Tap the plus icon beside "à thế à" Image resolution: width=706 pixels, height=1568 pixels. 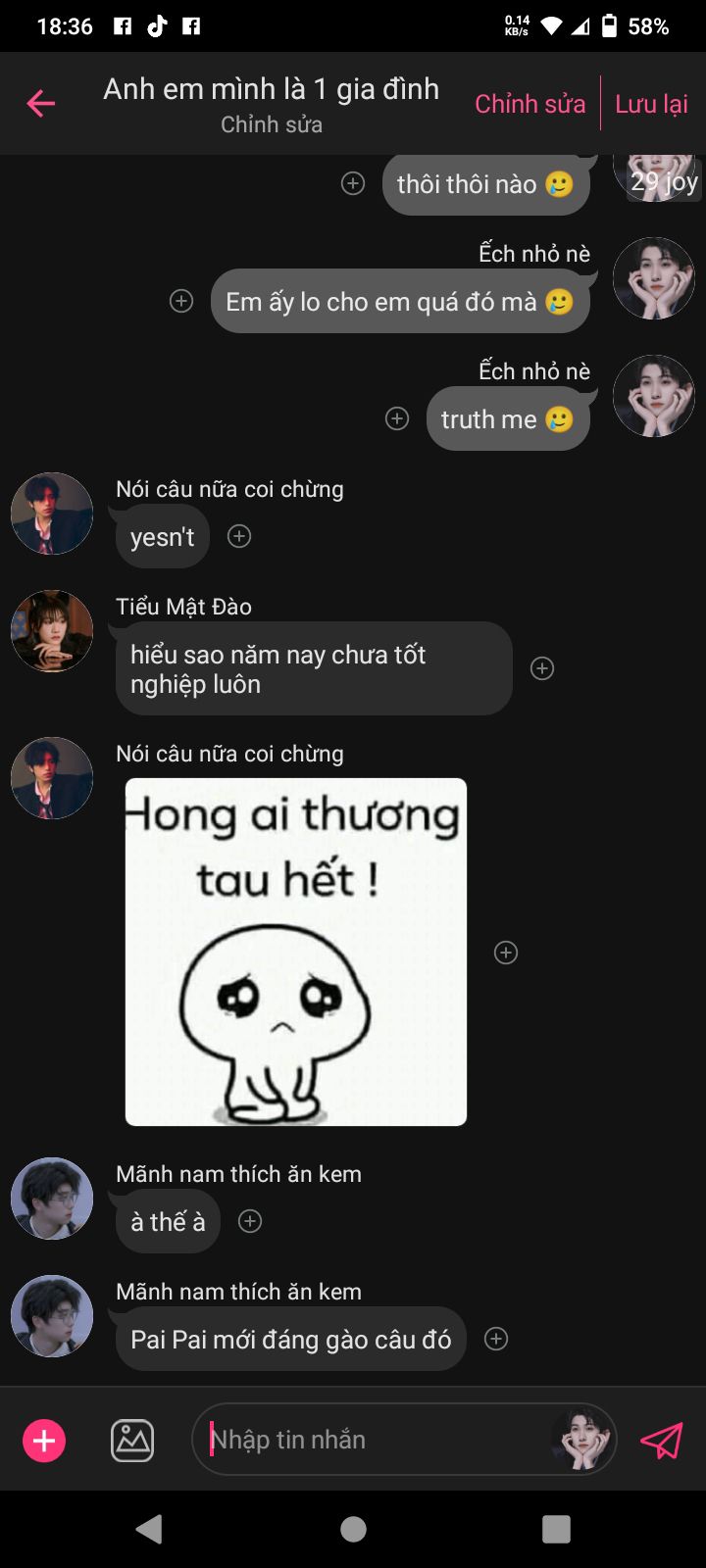[x=250, y=1221]
